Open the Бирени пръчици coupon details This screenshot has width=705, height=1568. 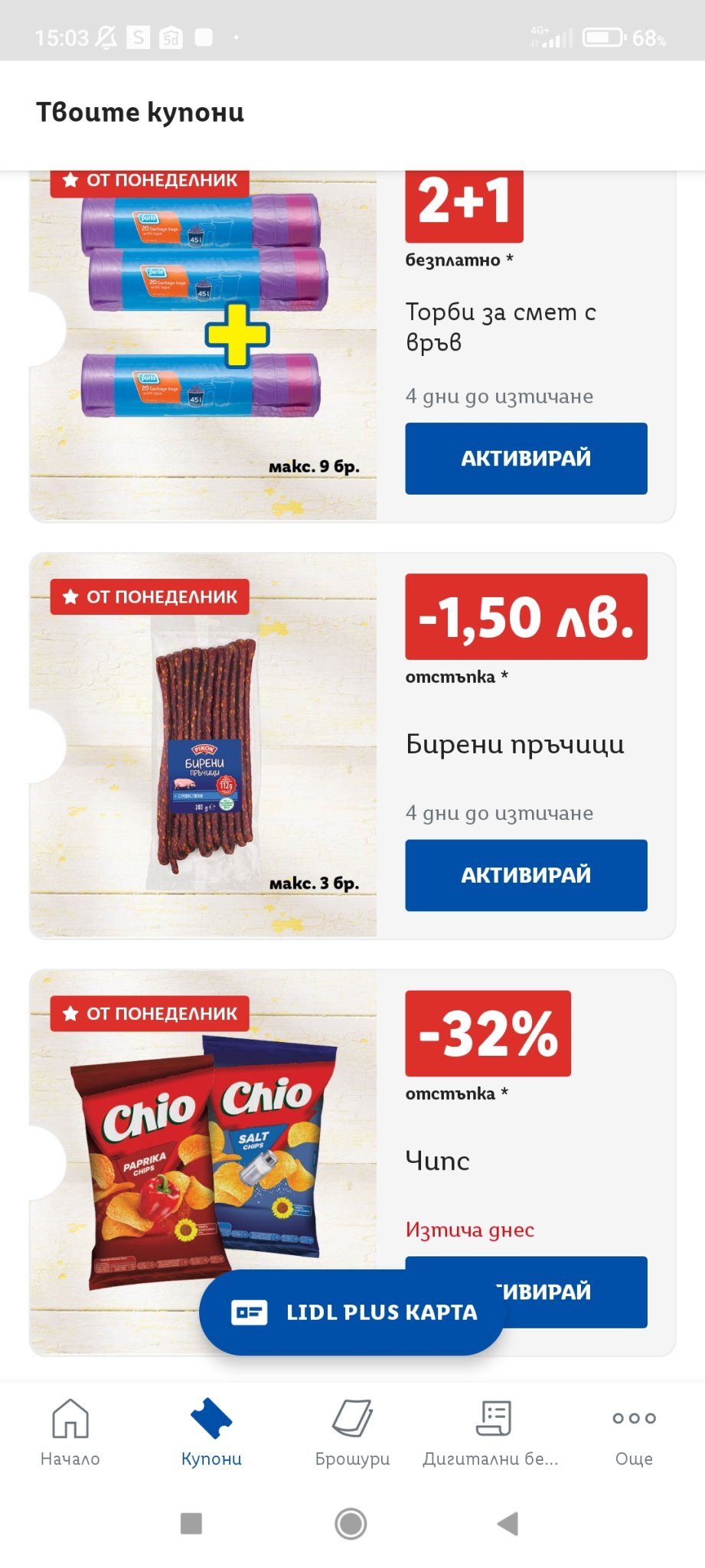(x=514, y=744)
